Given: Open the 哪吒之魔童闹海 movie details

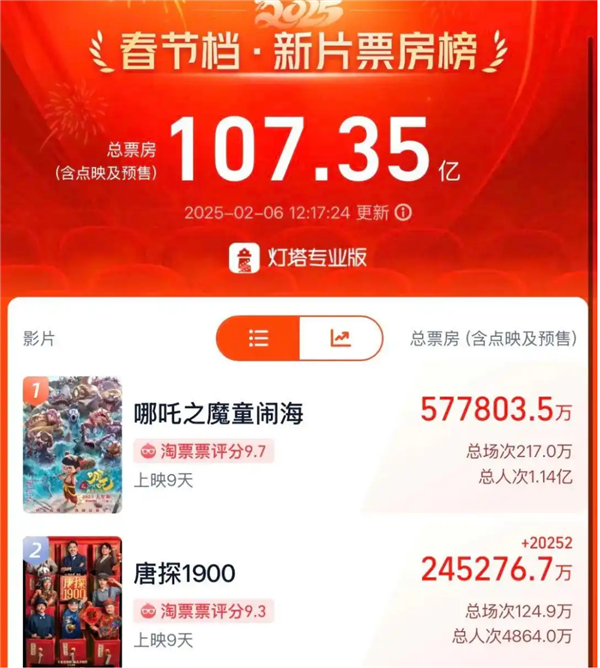Looking at the screenshot, I should 219,413.
